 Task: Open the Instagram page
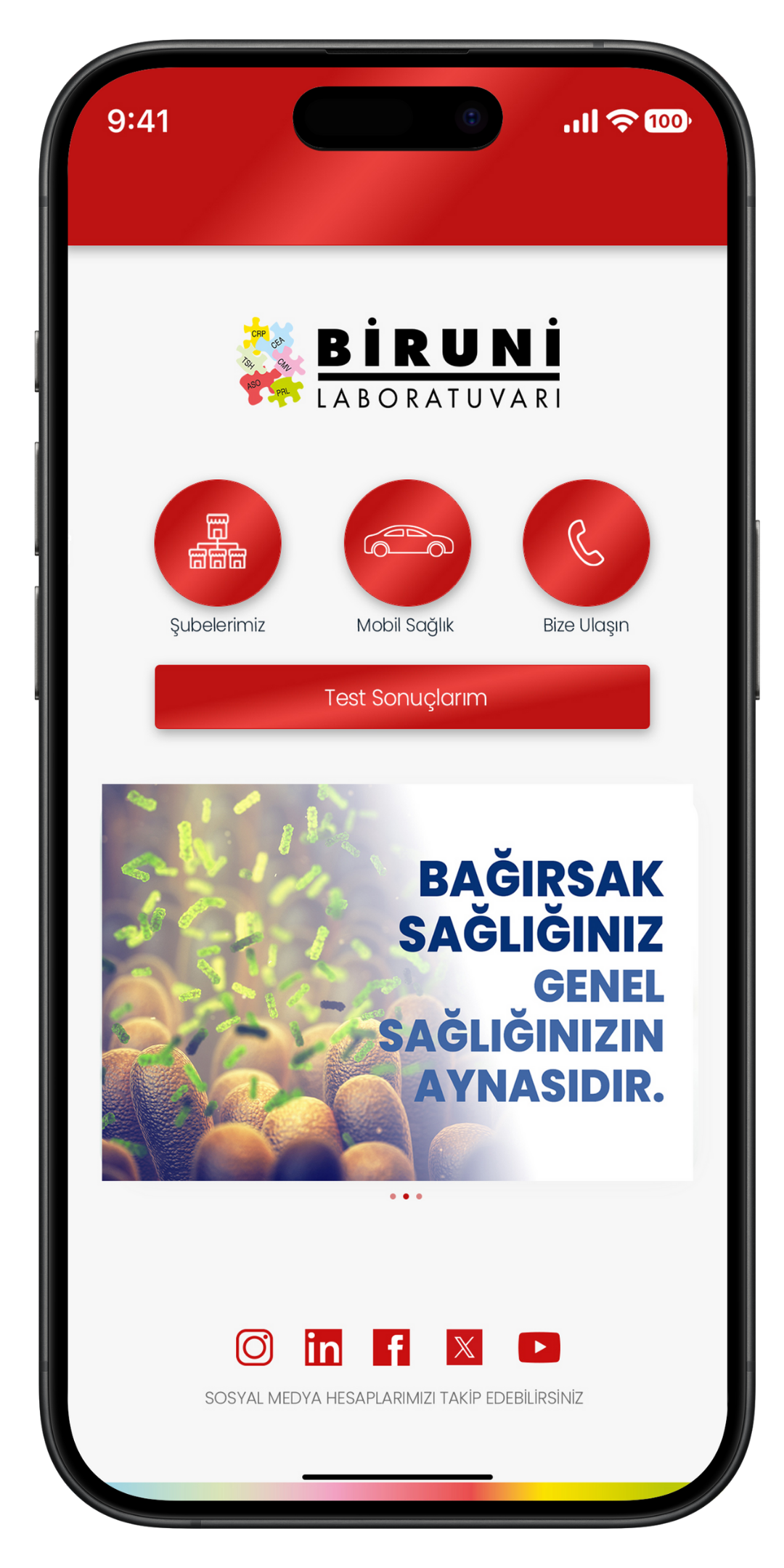click(254, 1347)
